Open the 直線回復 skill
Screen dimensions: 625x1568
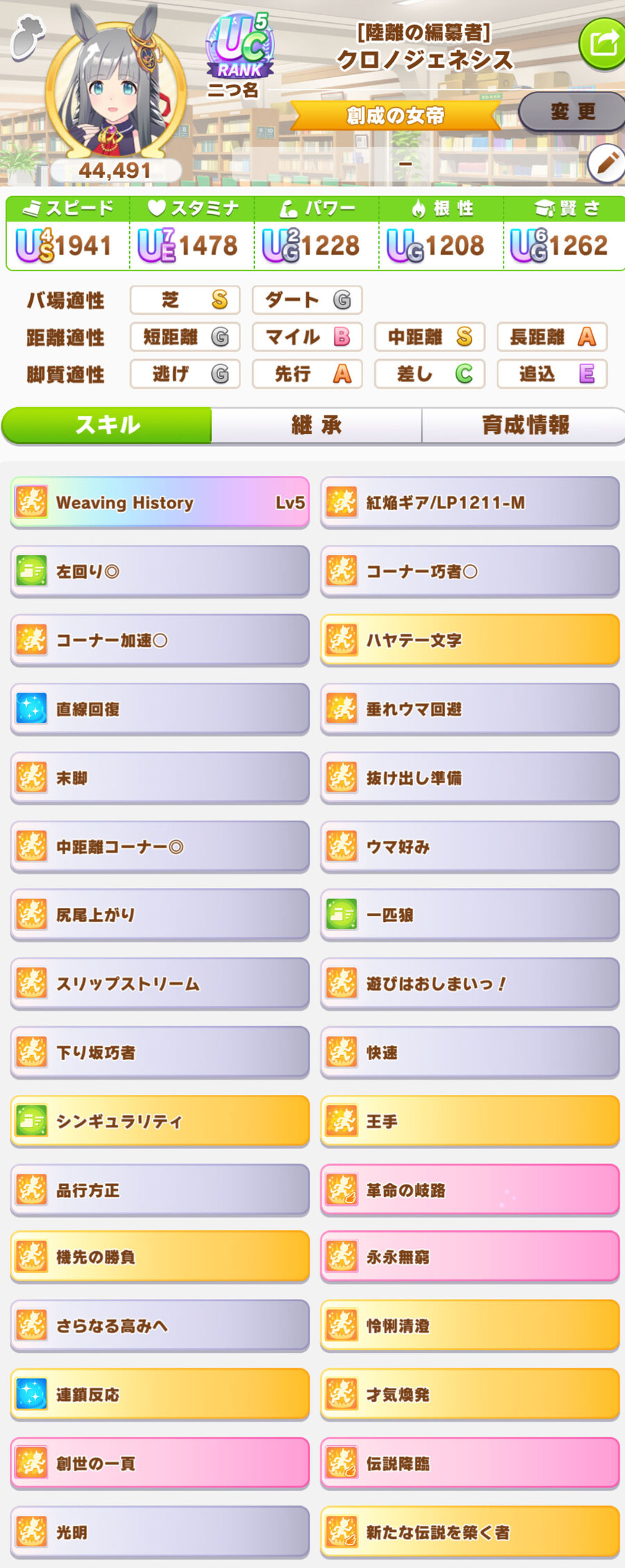(160, 709)
